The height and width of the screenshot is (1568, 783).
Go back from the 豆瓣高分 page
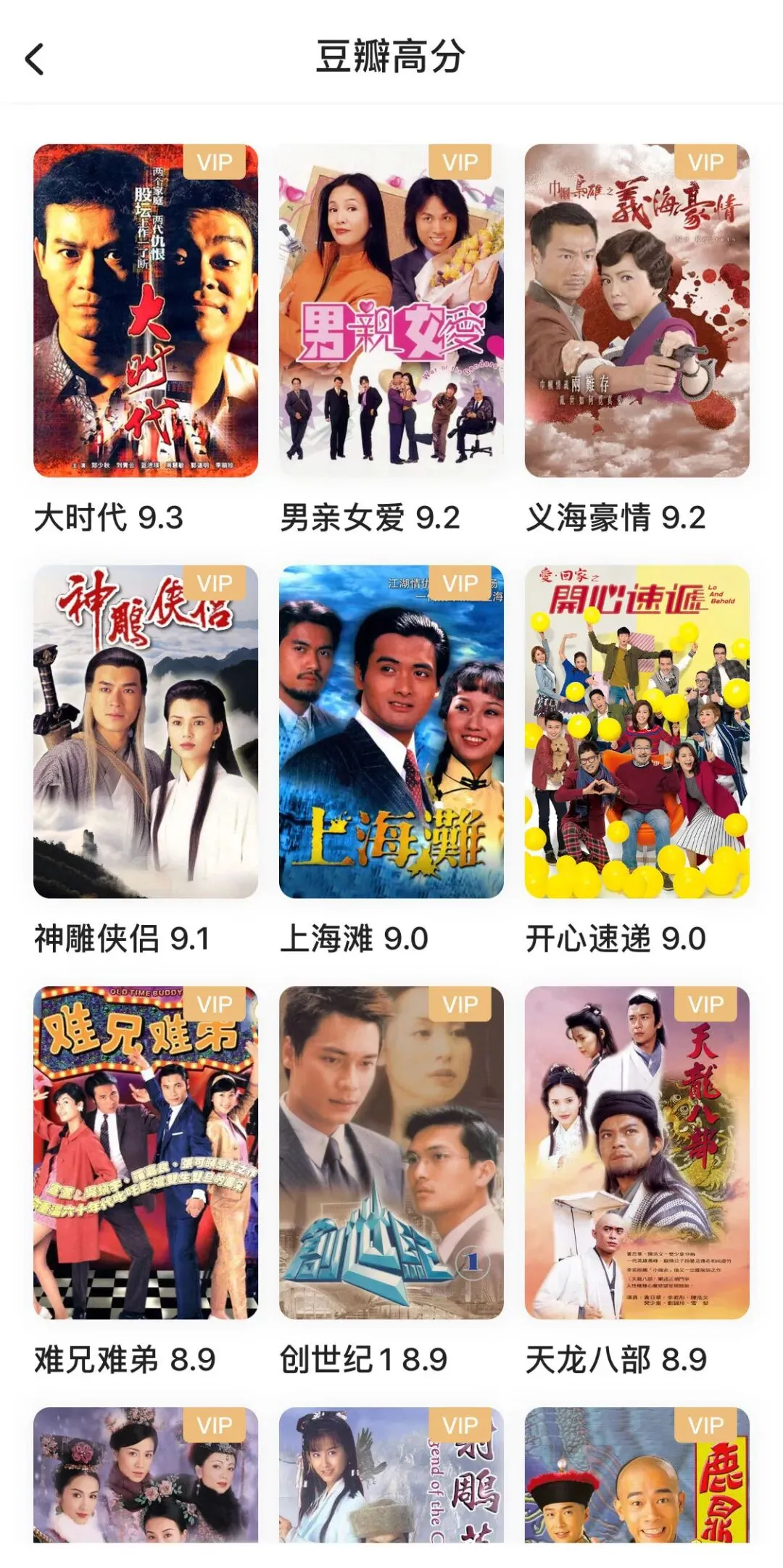click(x=35, y=59)
